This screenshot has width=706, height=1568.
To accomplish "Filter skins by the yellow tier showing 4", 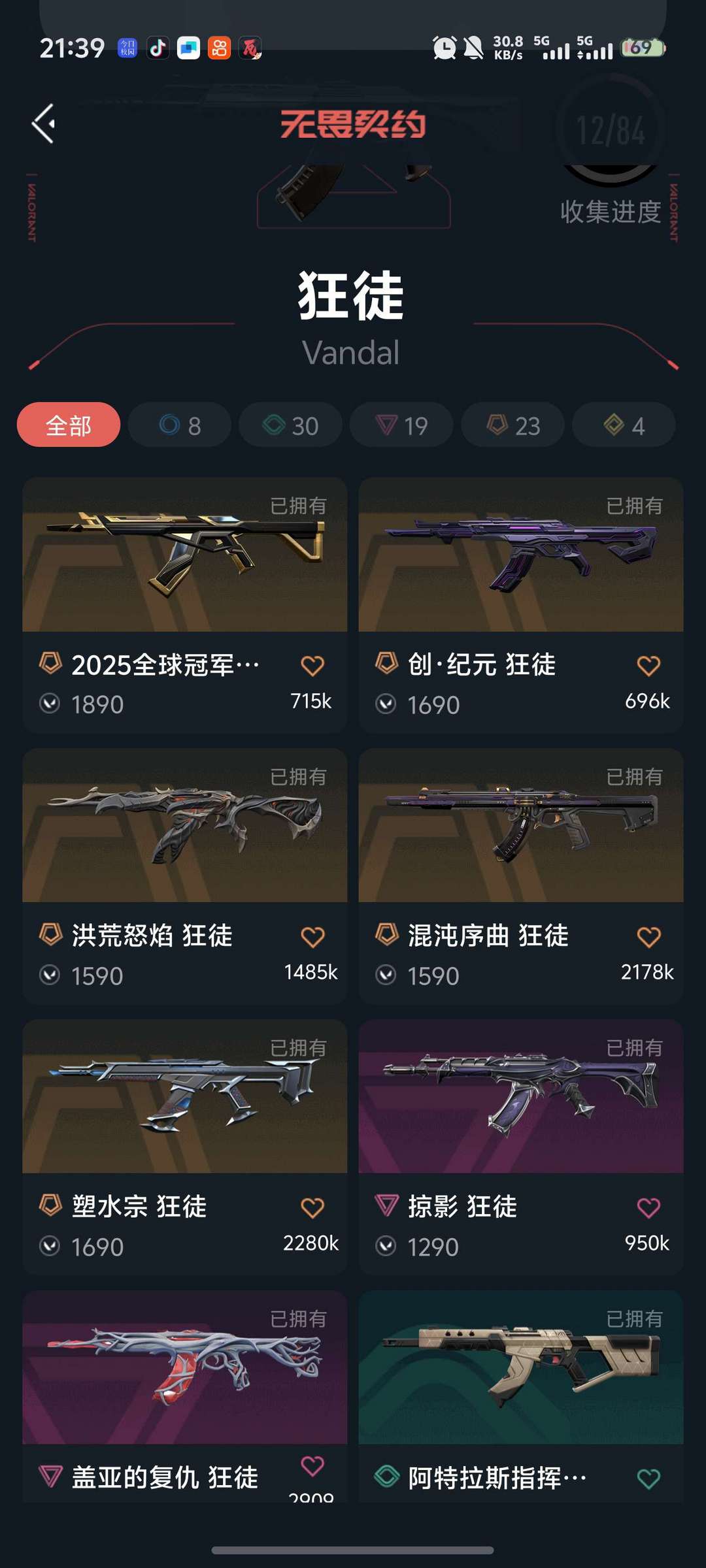I will pyautogui.click(x=624, y=425).
